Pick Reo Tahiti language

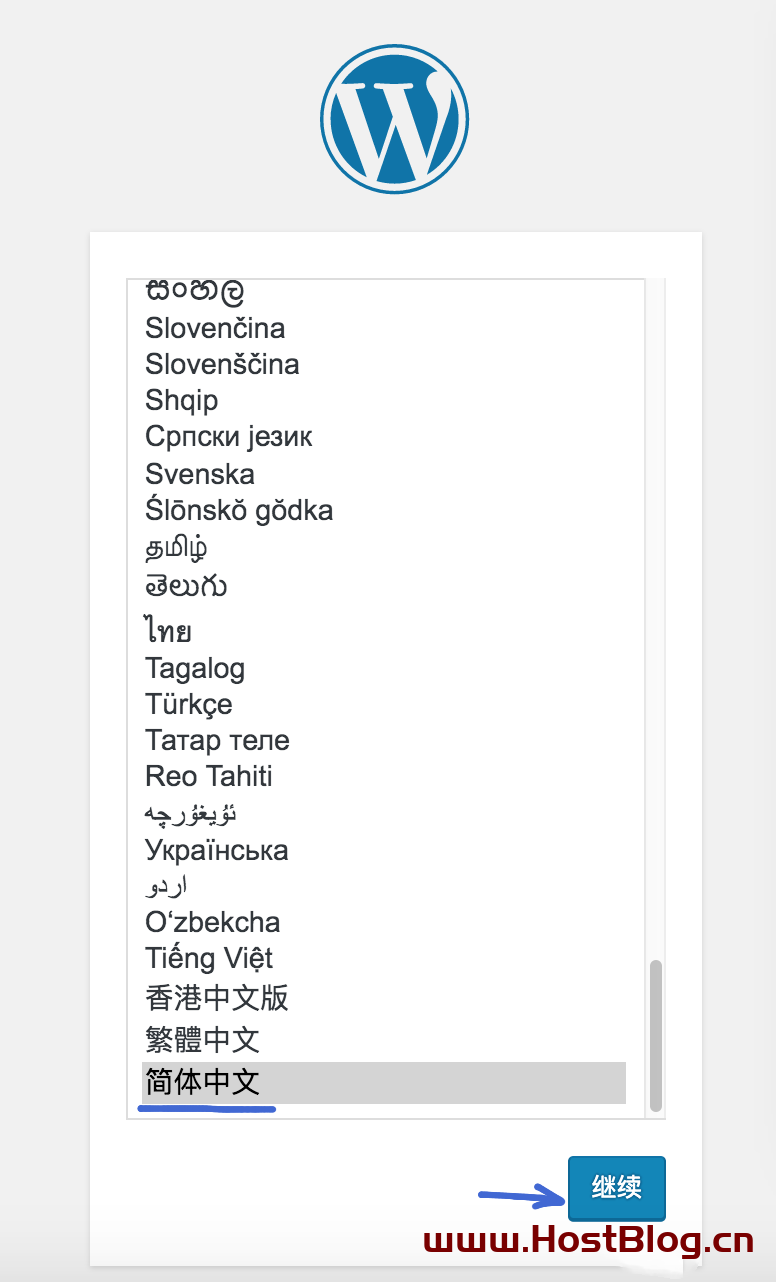(x=384, y=776)
